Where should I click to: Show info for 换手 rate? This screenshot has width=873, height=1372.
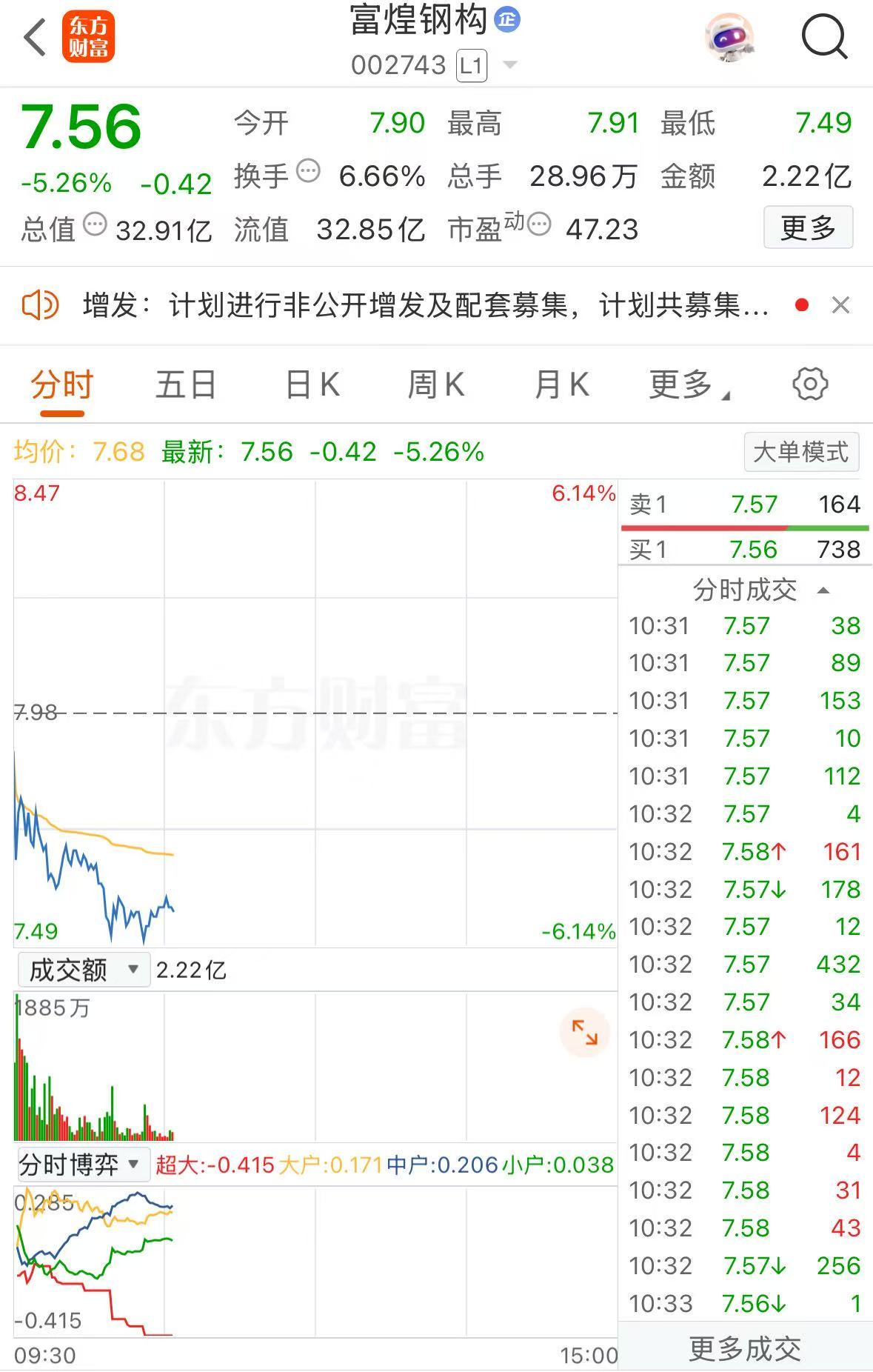click(308, 172)
